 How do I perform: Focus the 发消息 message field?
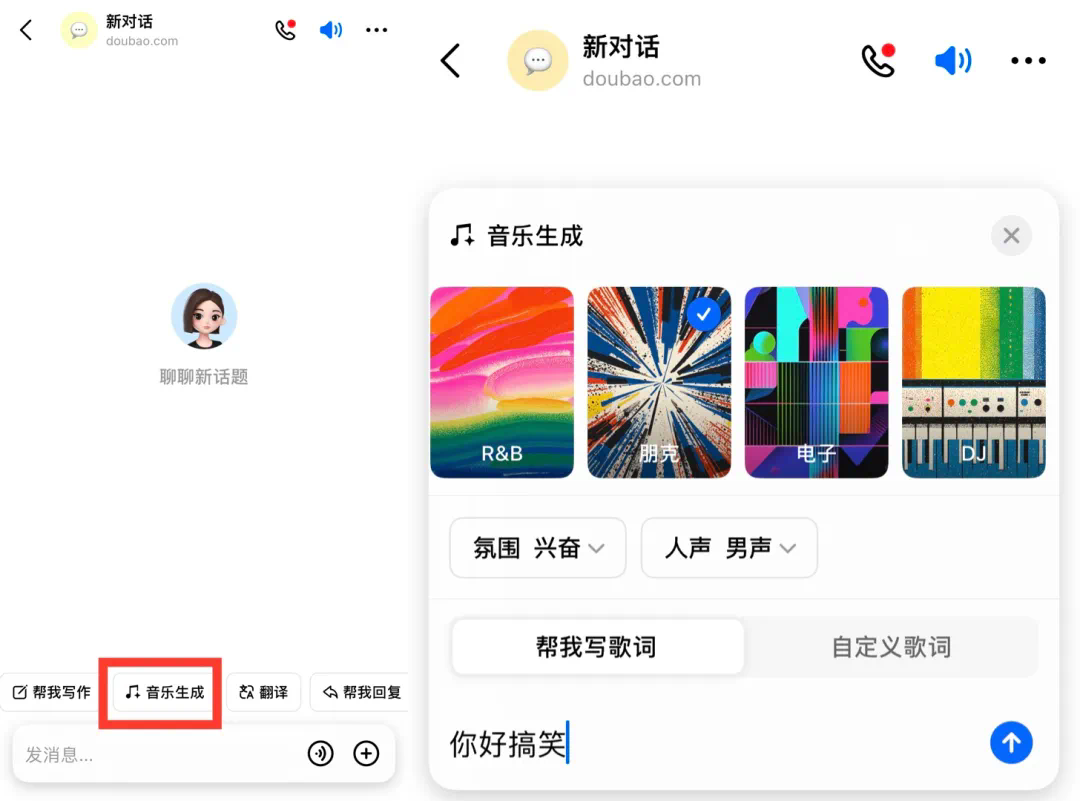(x=150, y=755)
